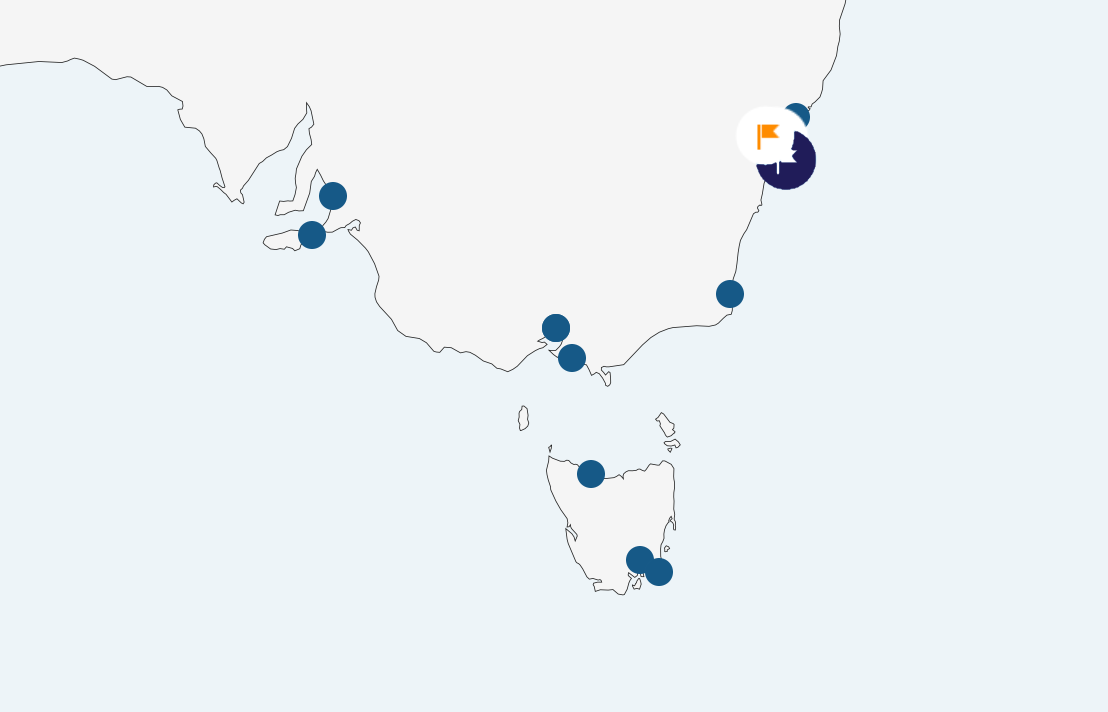1108x712 pixels.
Task: Open the orange flag marker near Sydney
Action: [767, 134]
